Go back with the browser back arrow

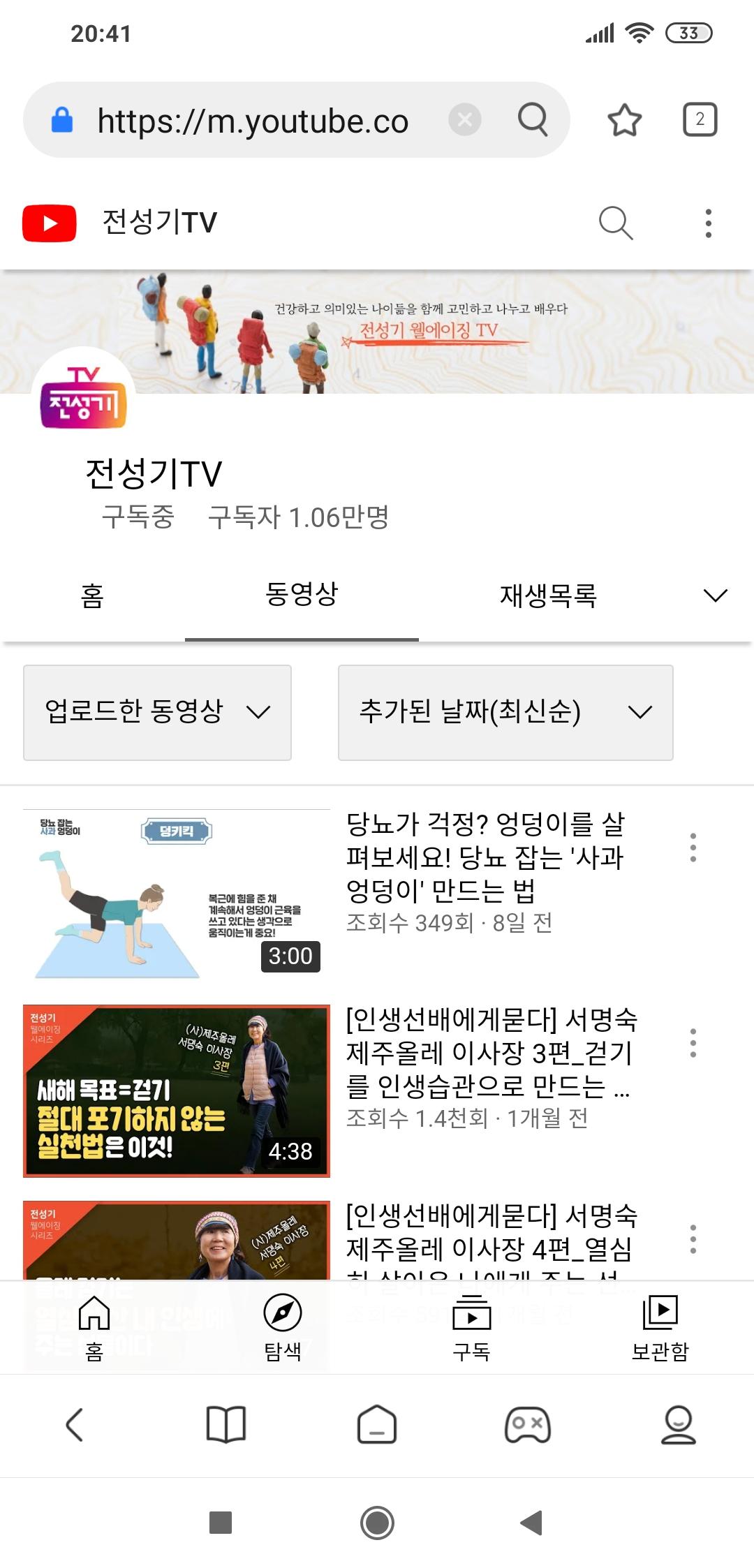[x=75, y=1424]
